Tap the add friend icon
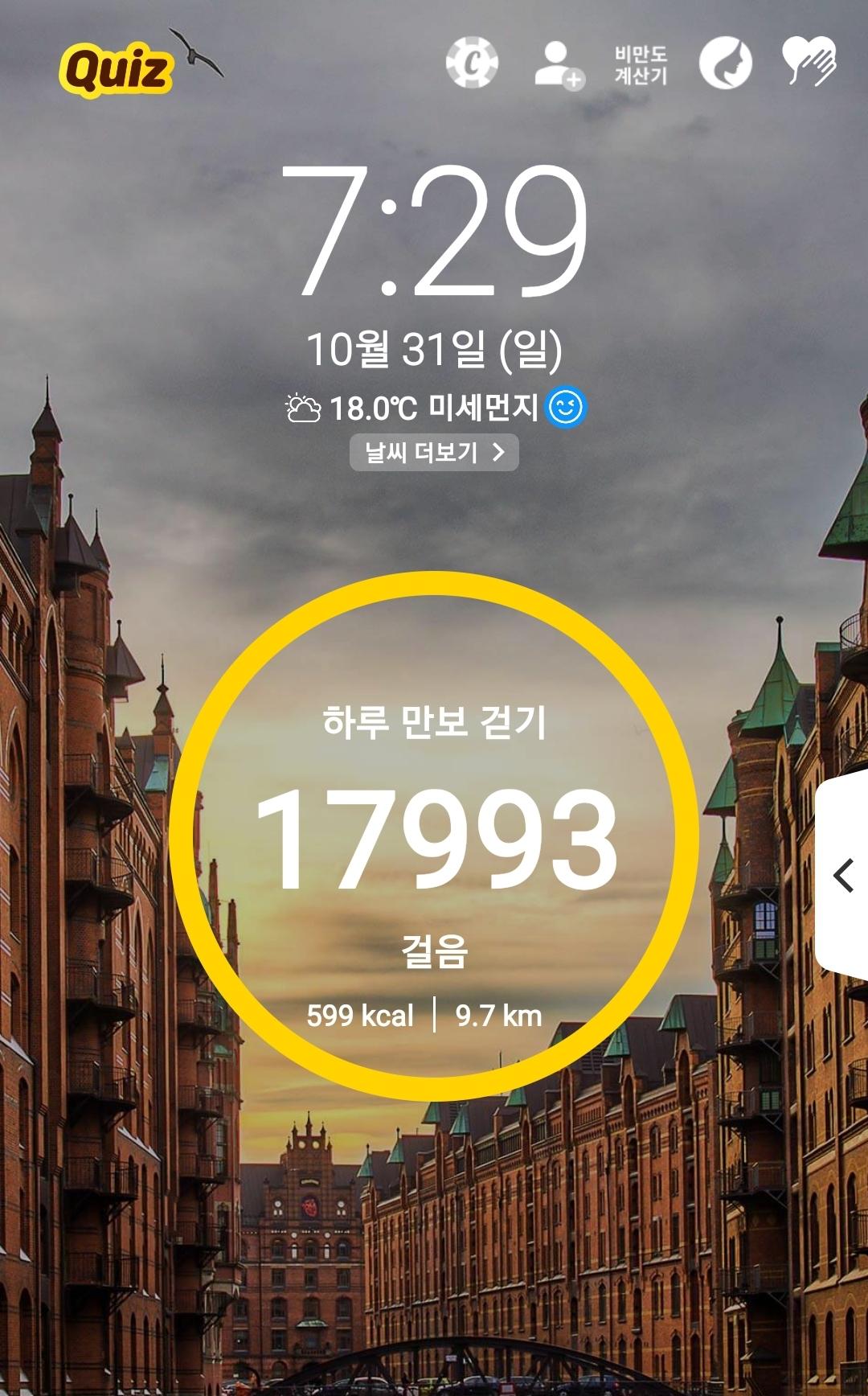 (x=559, y=64)
